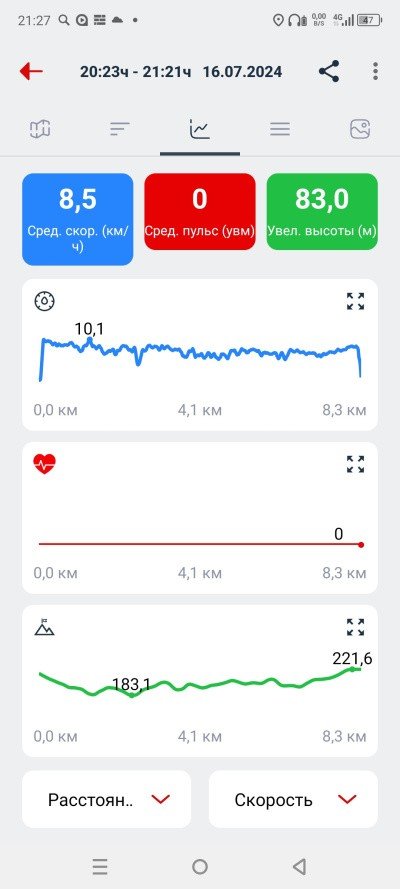
Task: Open the three-dot overflow menu
Action: coord(375,71)
